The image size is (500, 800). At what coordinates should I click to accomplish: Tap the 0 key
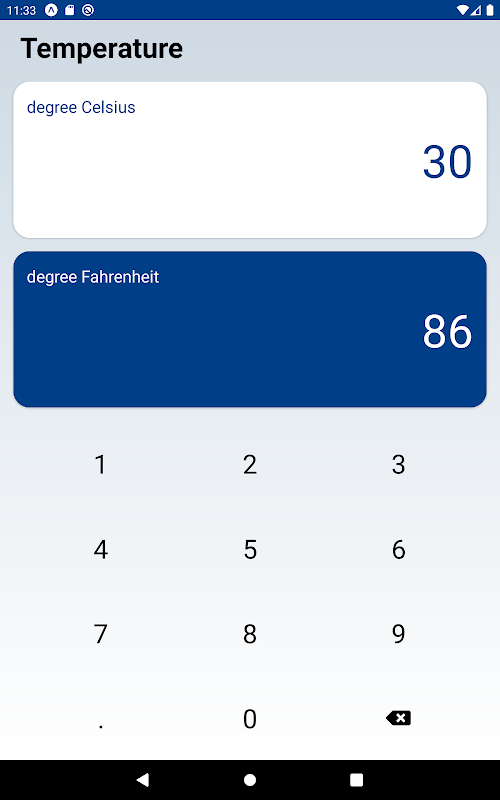249,718
